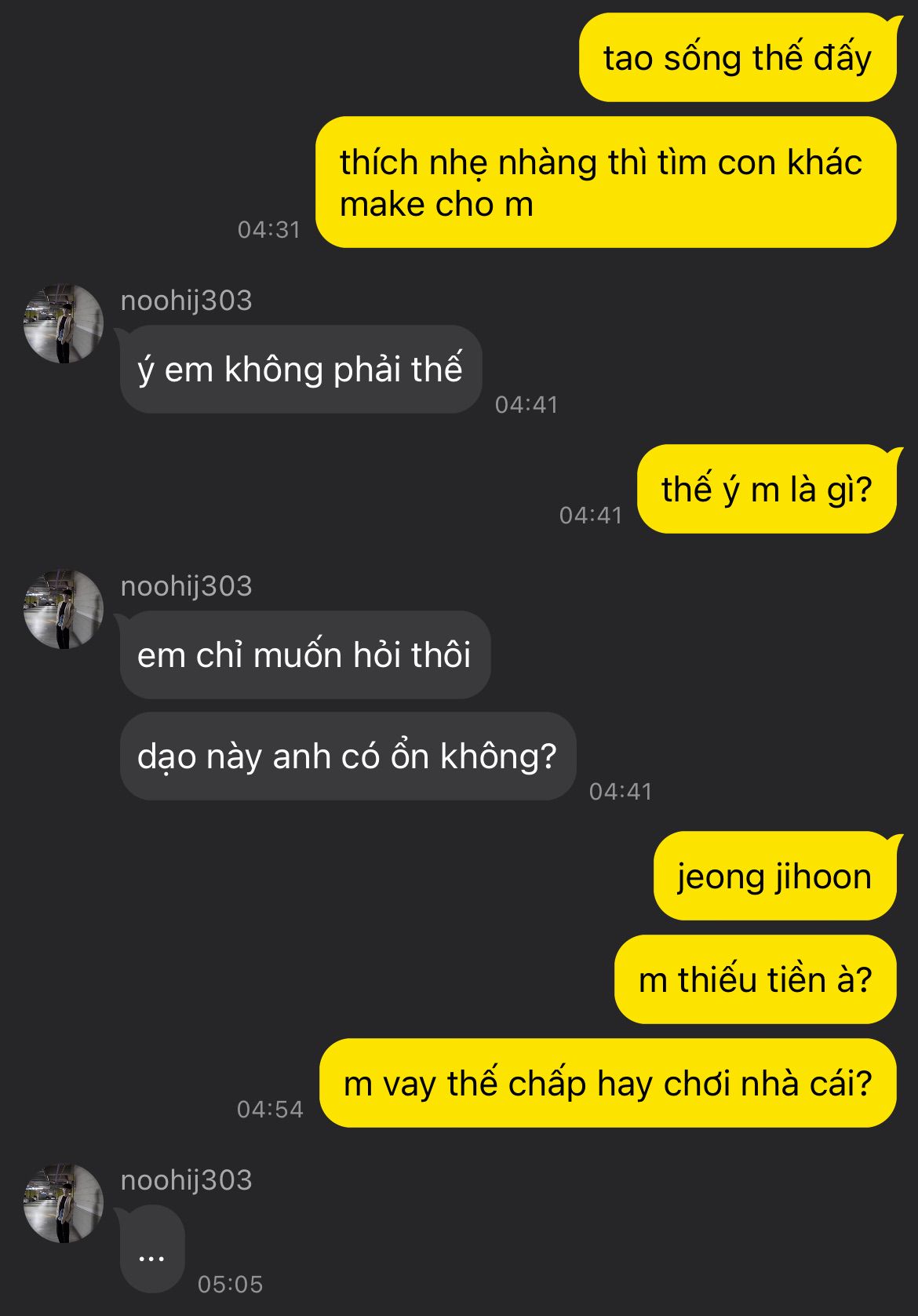This screenshot has height=1316, width=918.
Task: Open noohij303's avatar beside the "..." message
Action: 64,1203
